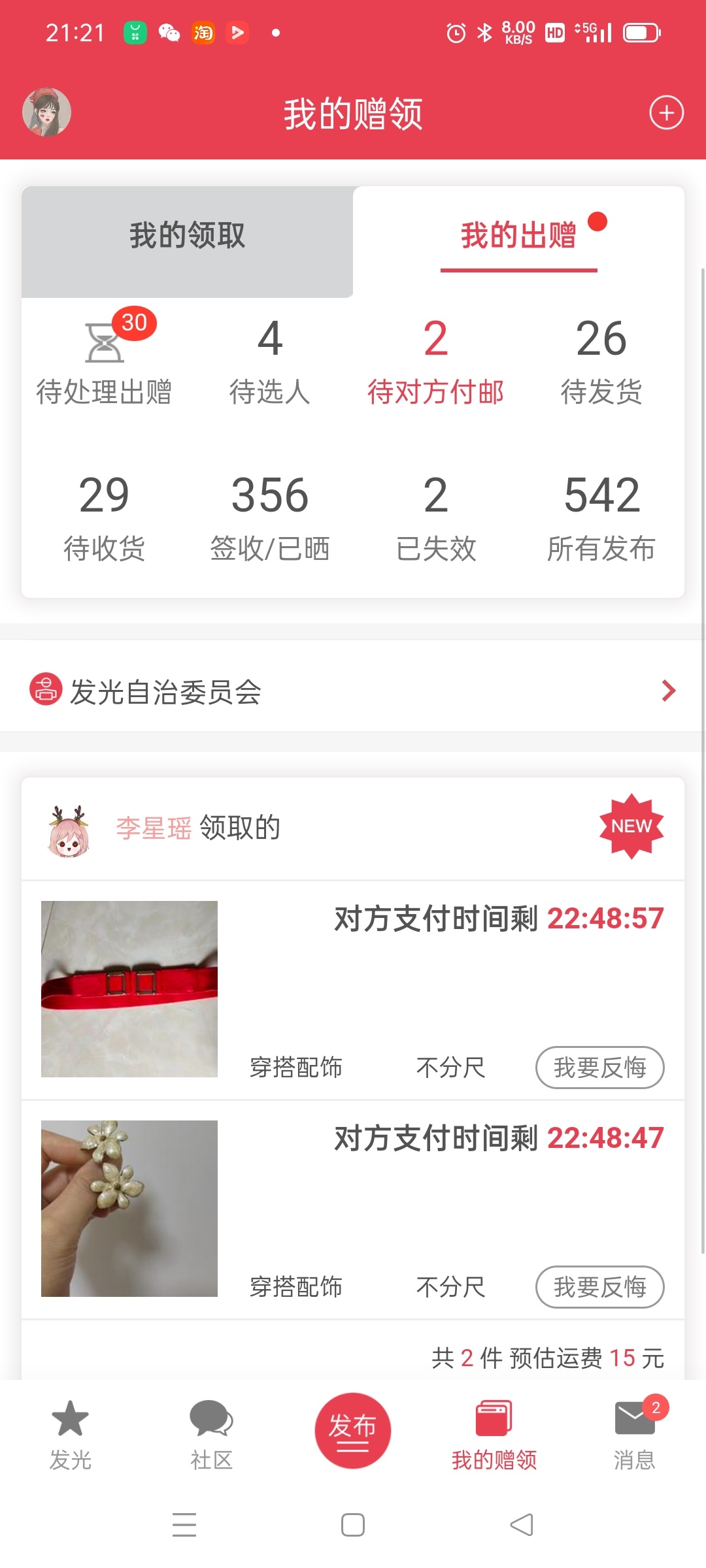Viewport: 706px width, 1568px height.
Task: View 待收货 items
Action: (104, 518)
